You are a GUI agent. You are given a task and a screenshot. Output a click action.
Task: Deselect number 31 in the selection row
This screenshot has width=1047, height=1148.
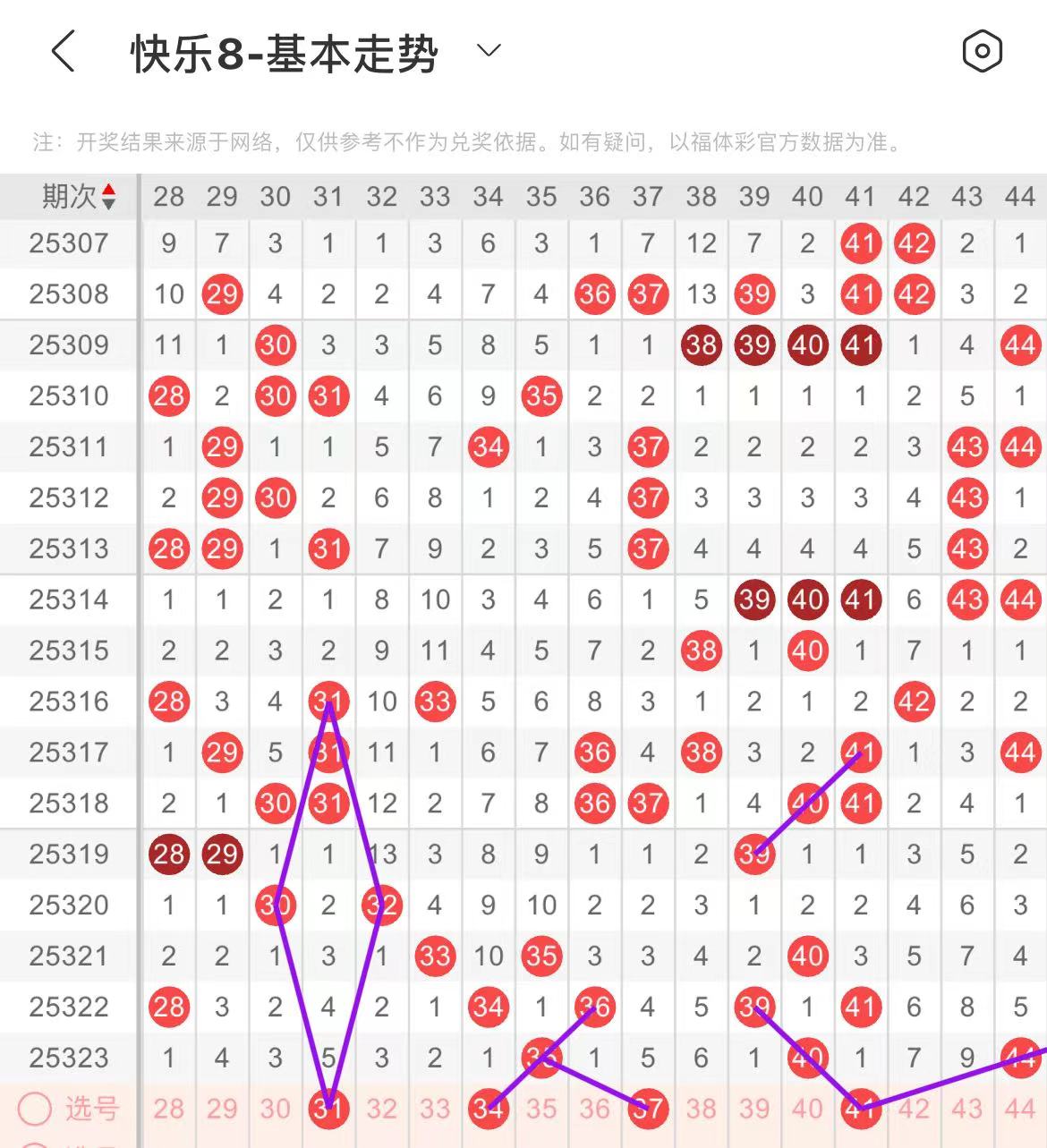coord(328,1109)
